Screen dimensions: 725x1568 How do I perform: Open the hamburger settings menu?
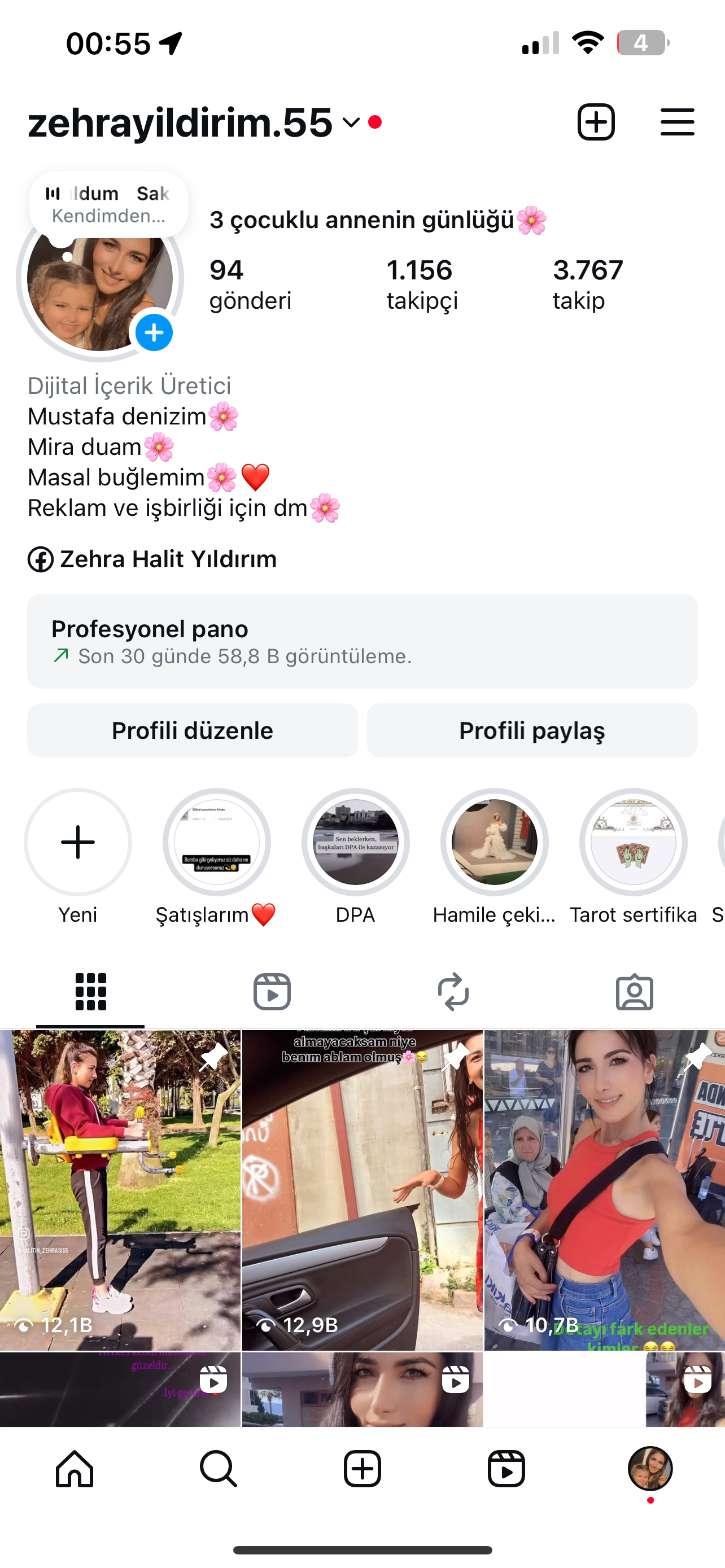(x=677, y=122)
